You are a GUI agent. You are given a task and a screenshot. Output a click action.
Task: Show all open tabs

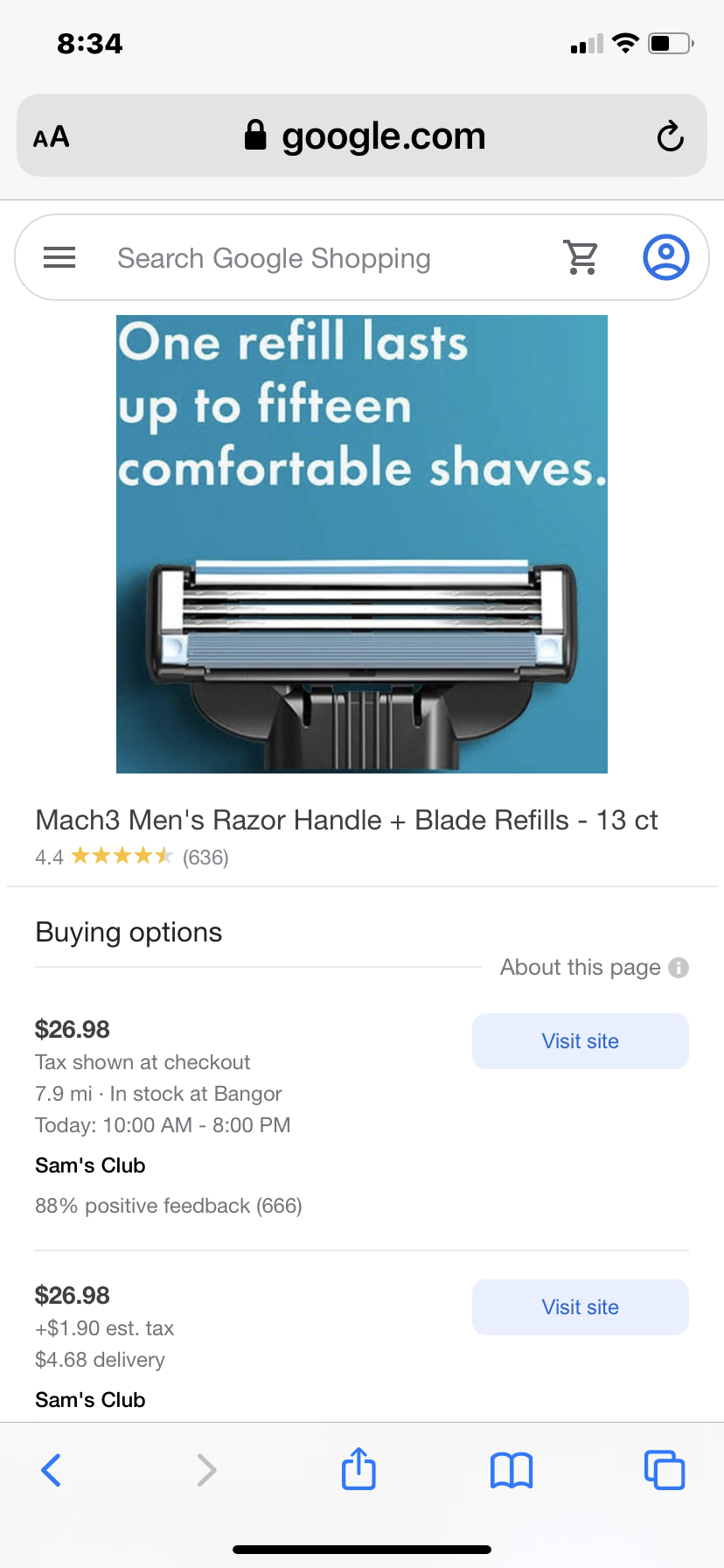(x=664, y=1470)
